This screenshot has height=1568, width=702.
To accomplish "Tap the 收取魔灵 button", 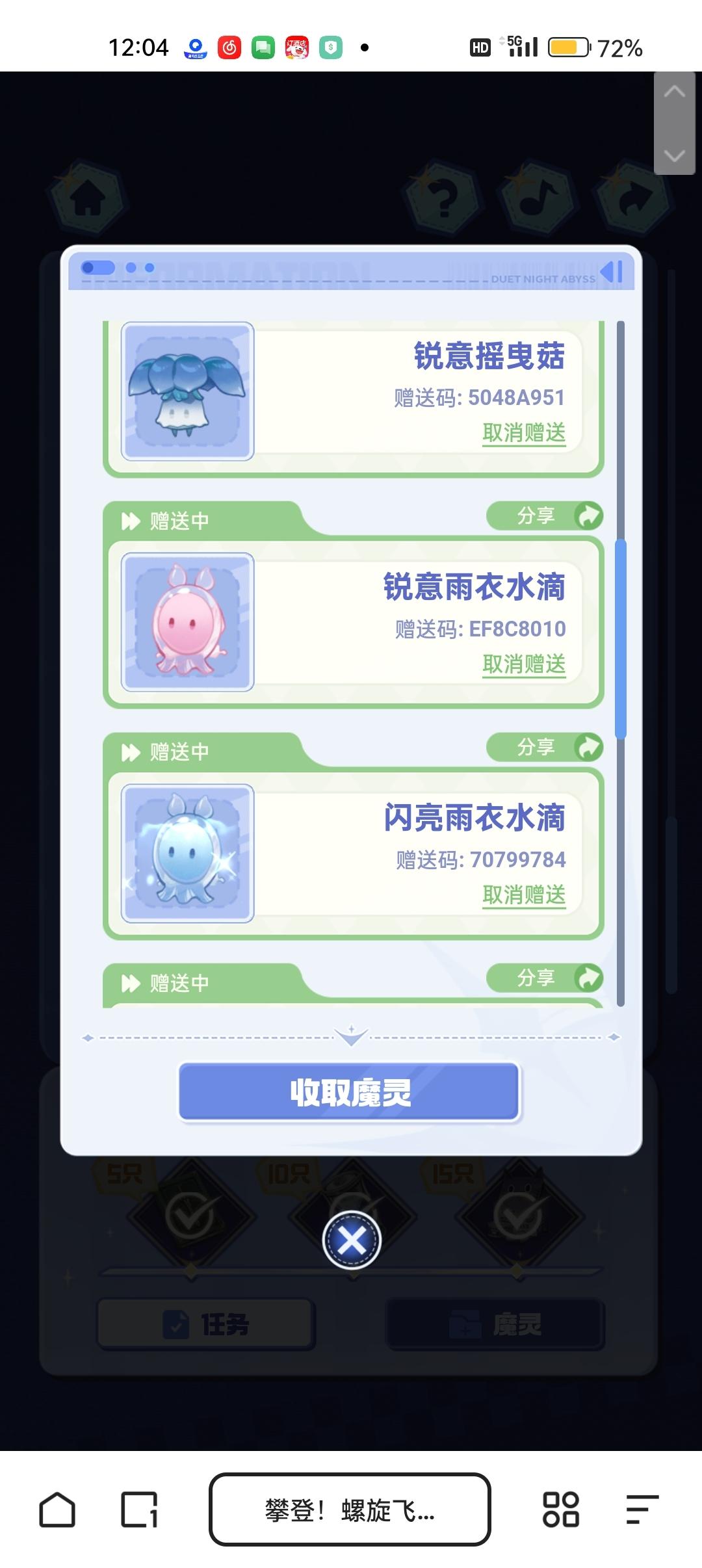I will [350, 1092].
